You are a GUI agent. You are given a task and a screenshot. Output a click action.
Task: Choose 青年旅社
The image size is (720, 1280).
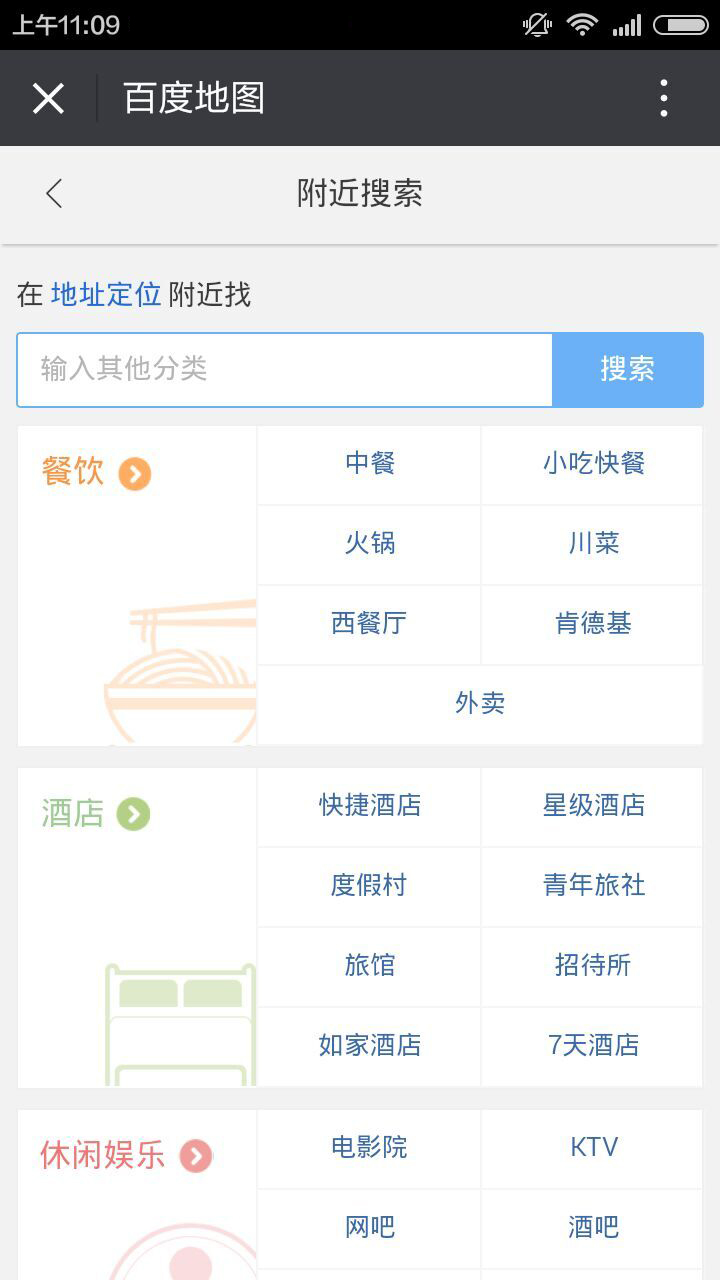(x=593, y=886)
